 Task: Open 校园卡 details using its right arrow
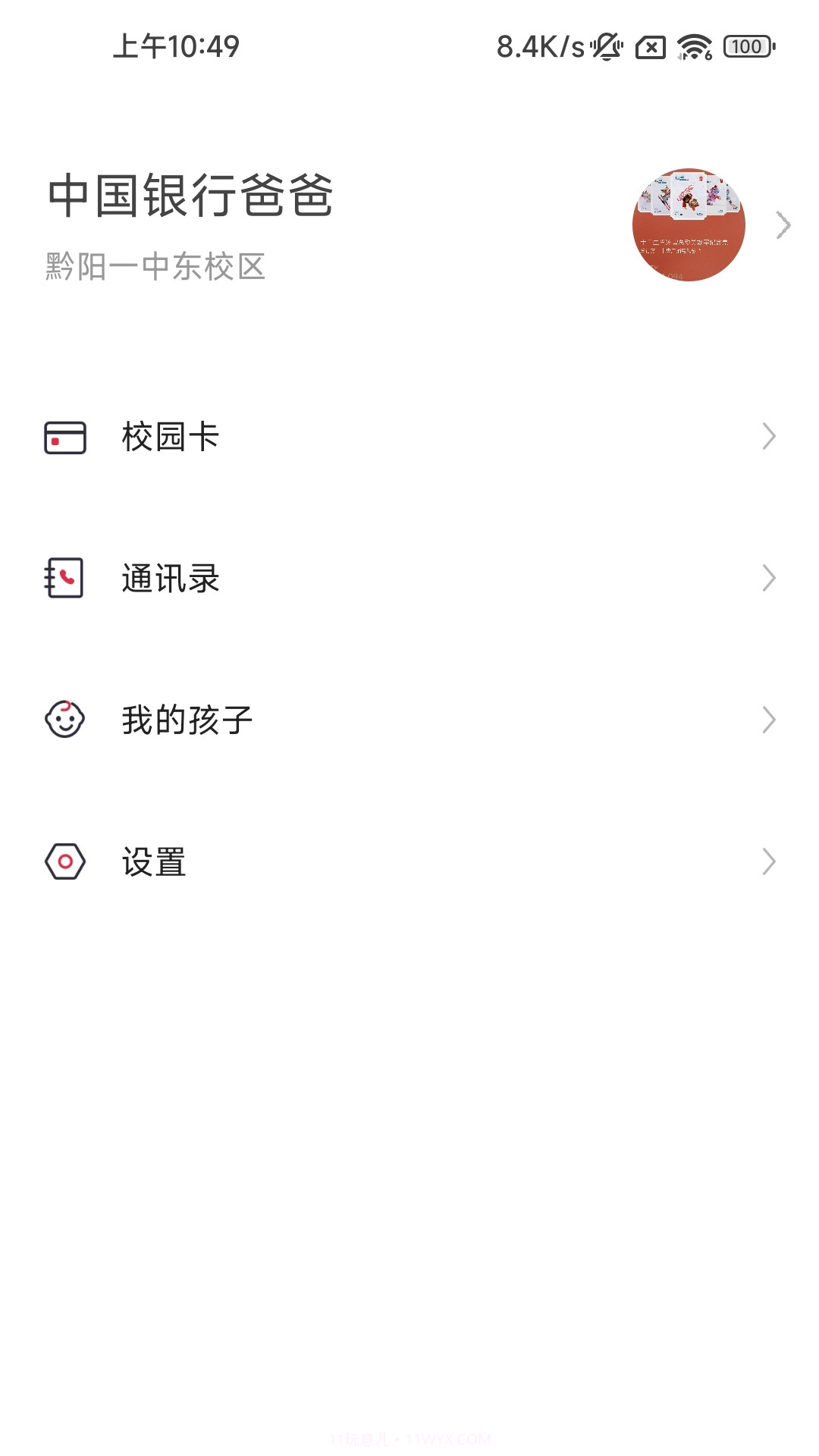769,436
